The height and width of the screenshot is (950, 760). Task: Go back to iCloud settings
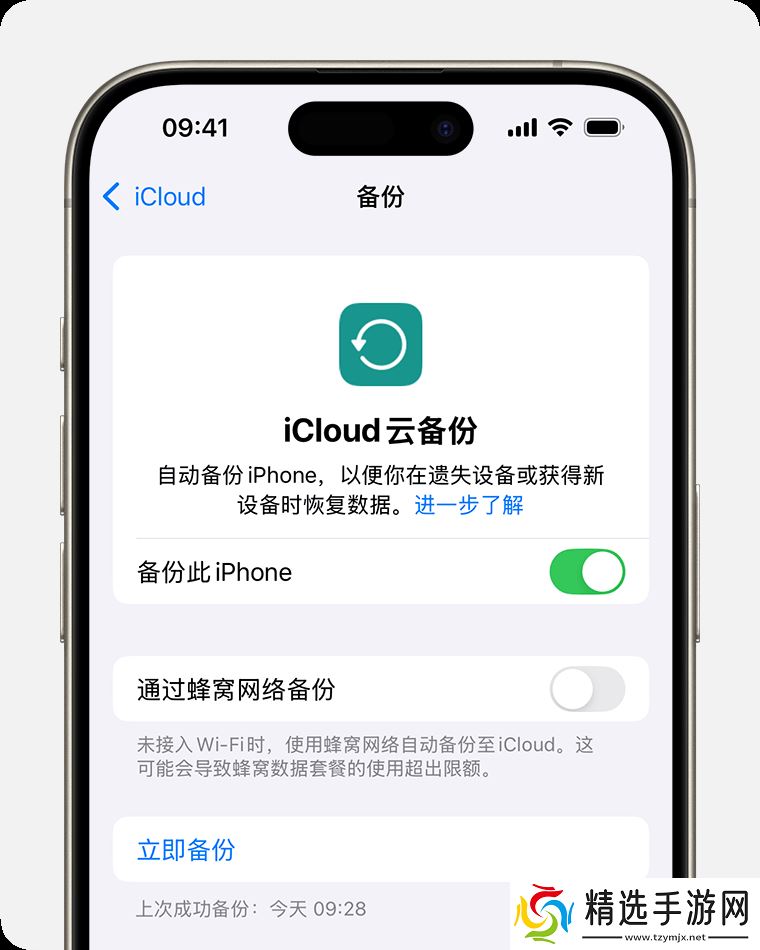(155, 197)
